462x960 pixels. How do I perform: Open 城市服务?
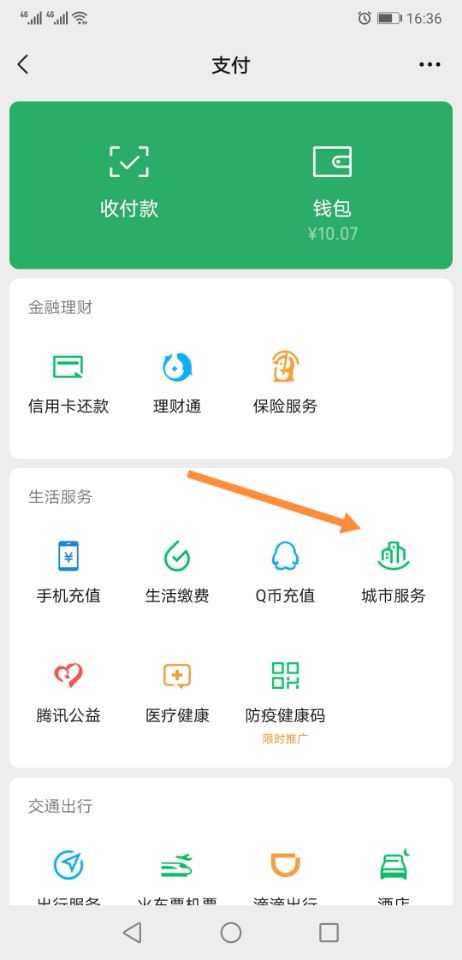pyautogui.click(x=393, y=573)
